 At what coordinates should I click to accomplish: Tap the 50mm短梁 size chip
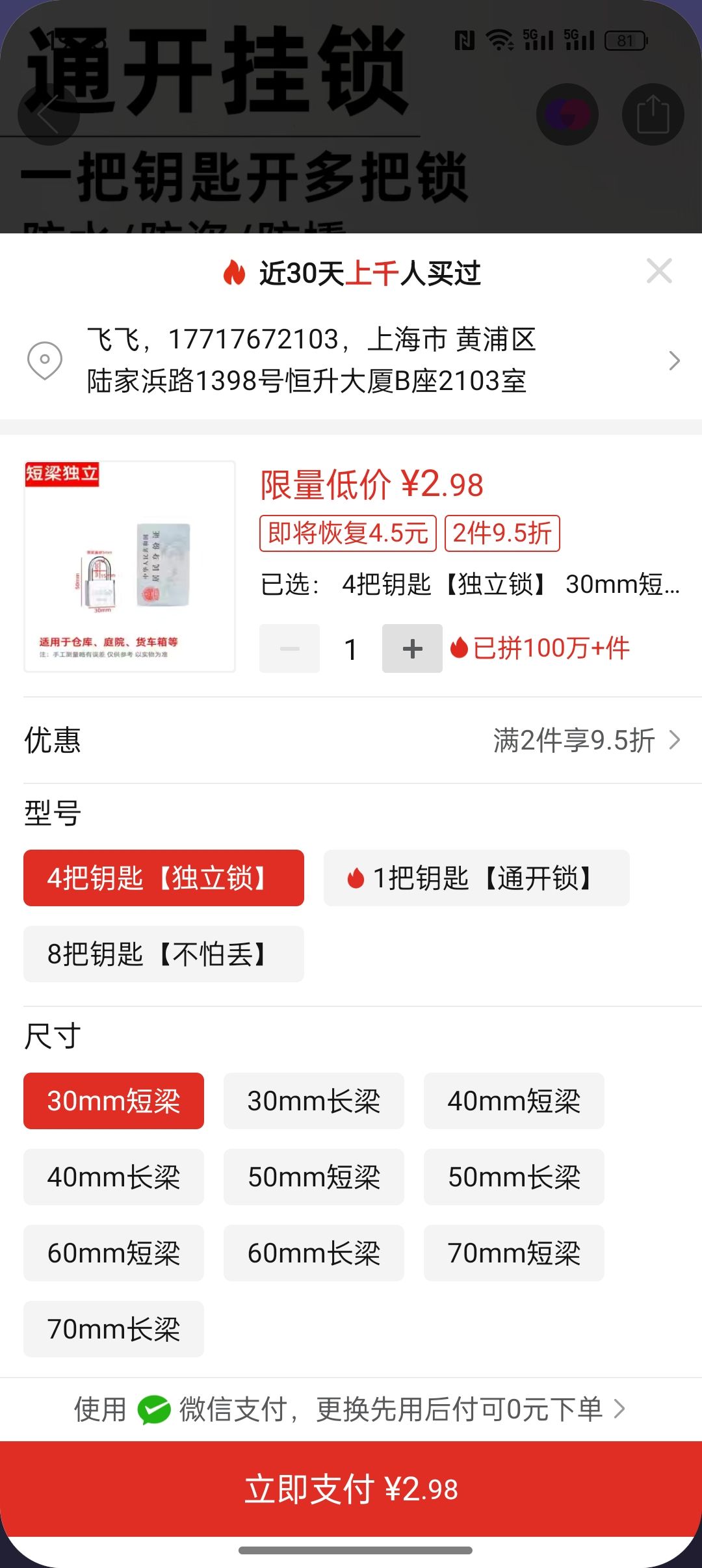click(x=313, y=1177)
